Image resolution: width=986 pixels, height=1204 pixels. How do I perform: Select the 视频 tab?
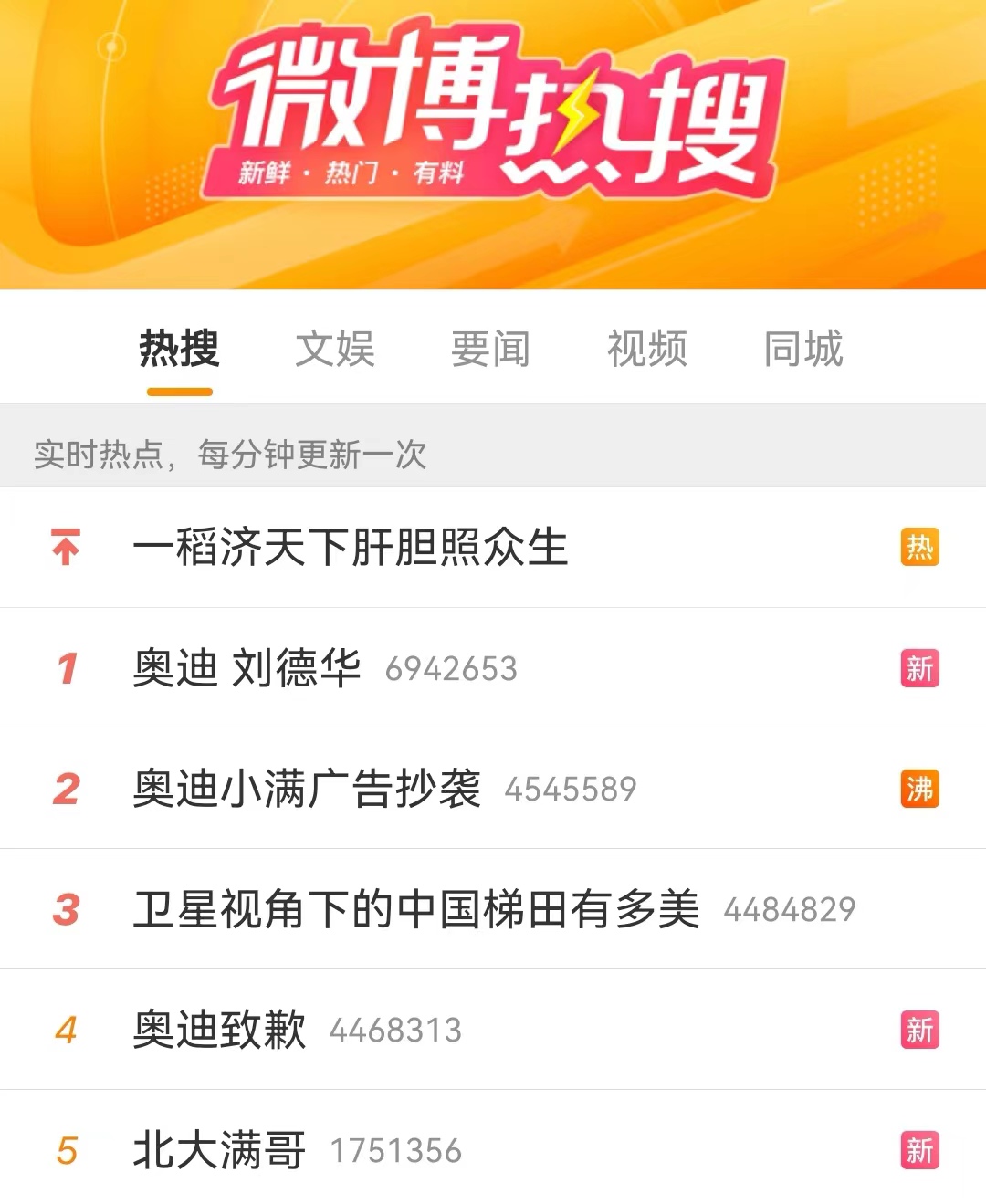pos(647,349)
